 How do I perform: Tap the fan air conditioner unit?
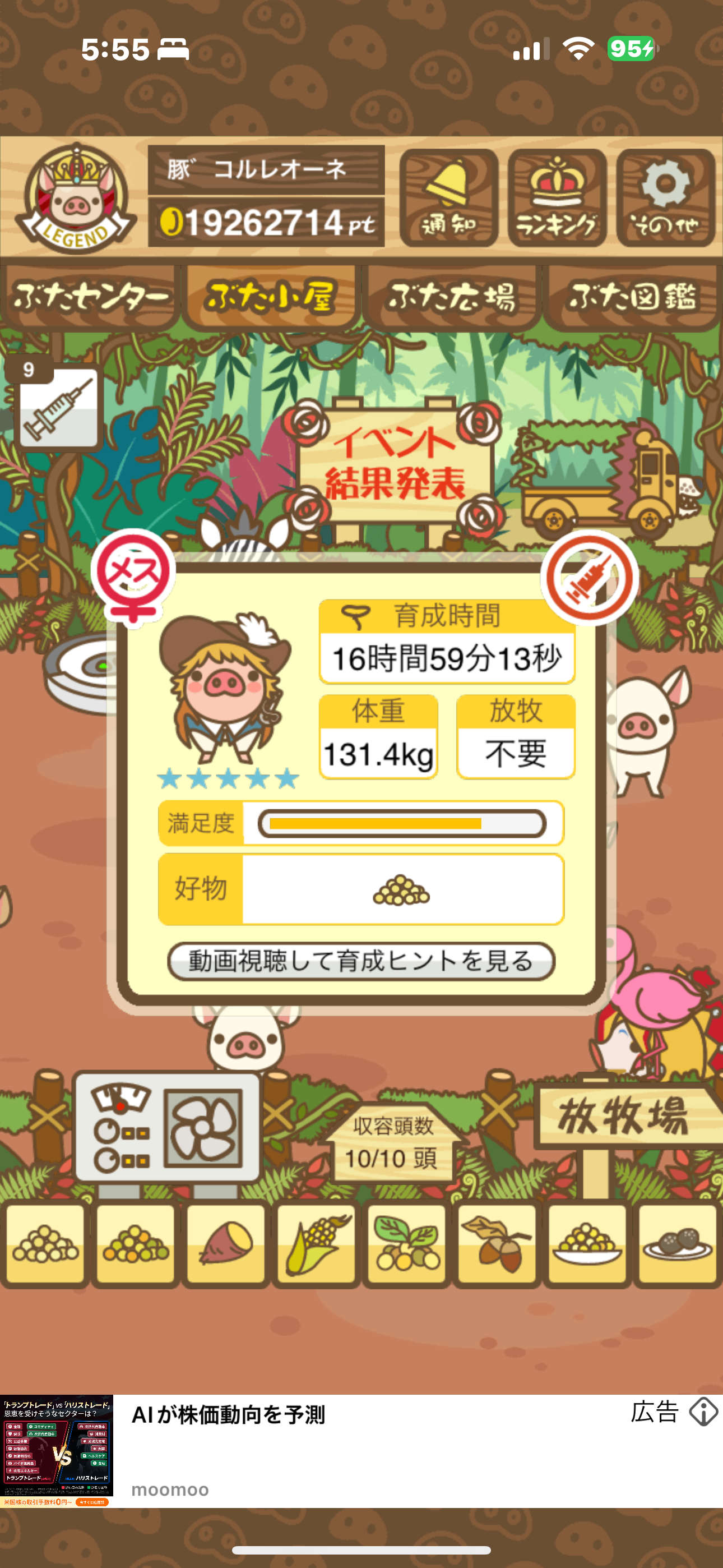click(167, 1127)
